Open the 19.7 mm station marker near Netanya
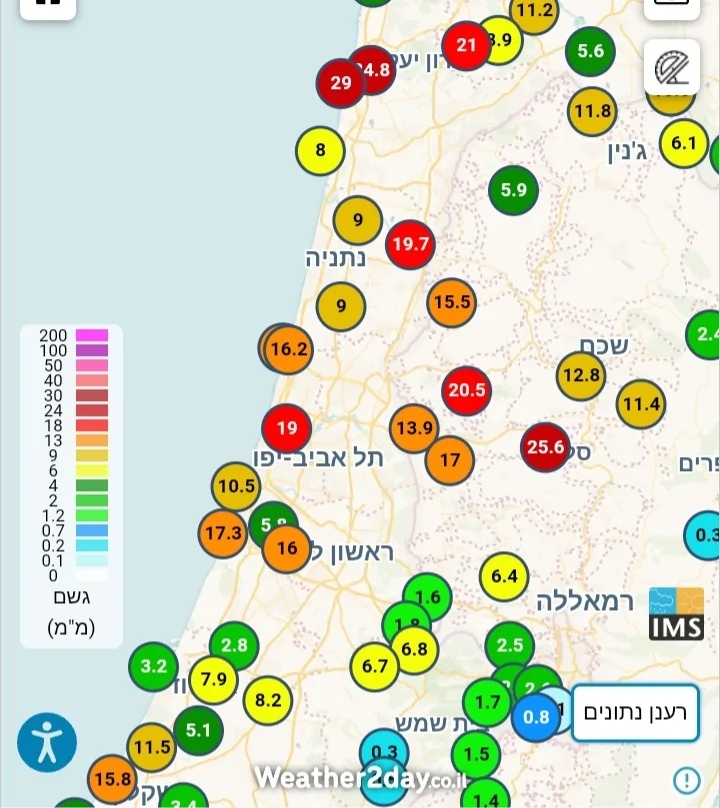 click(410, 244)
